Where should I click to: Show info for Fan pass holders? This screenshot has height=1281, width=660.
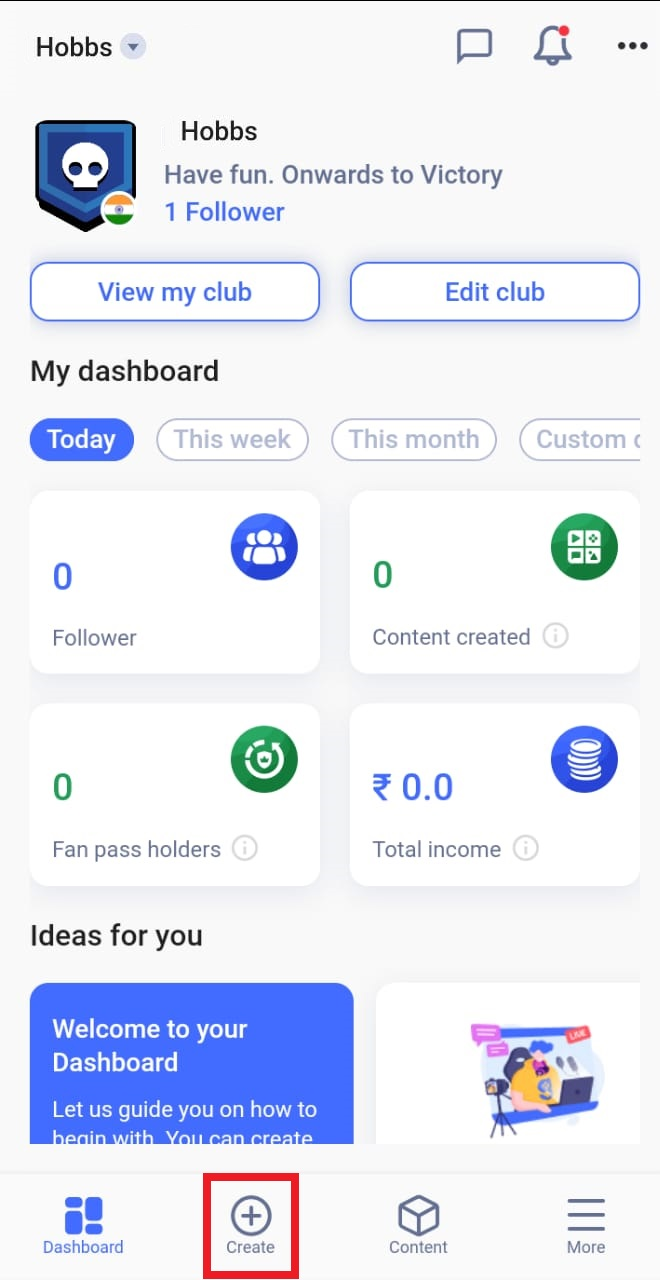click(244, 849)
